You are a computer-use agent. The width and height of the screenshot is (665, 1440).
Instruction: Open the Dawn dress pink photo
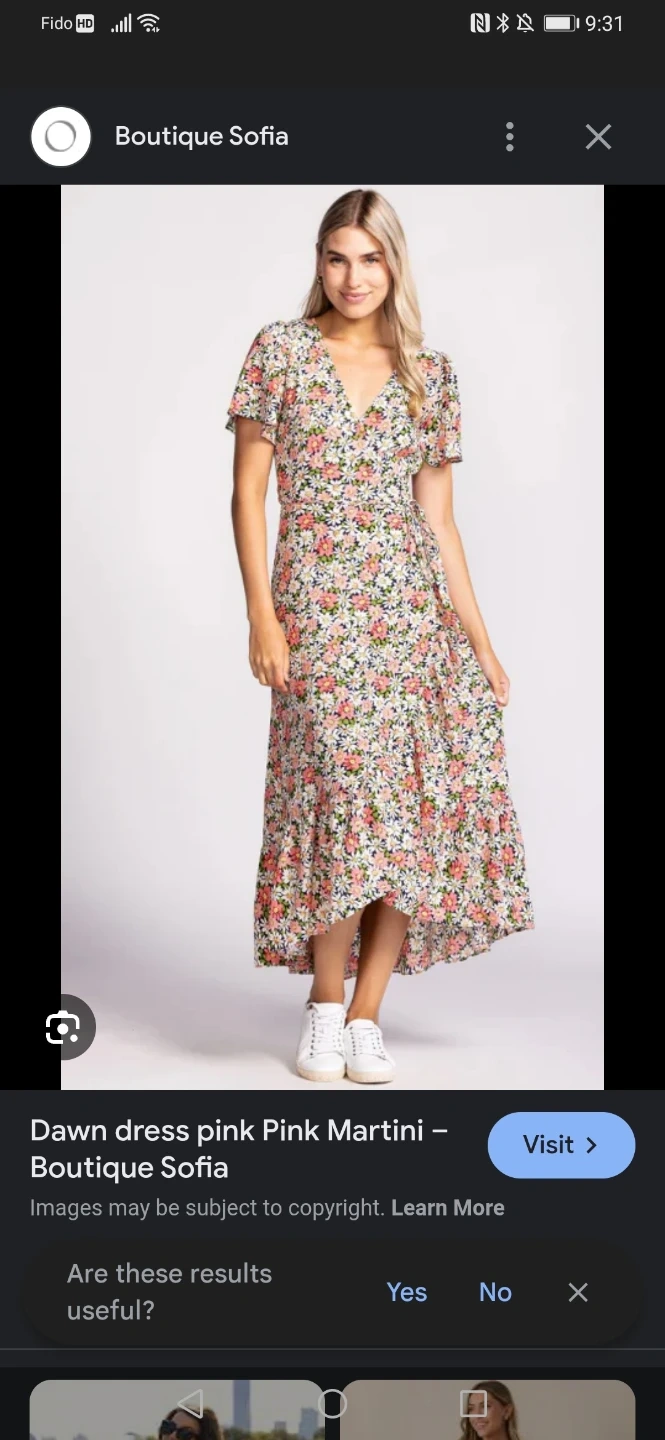(x=332, y=636)
